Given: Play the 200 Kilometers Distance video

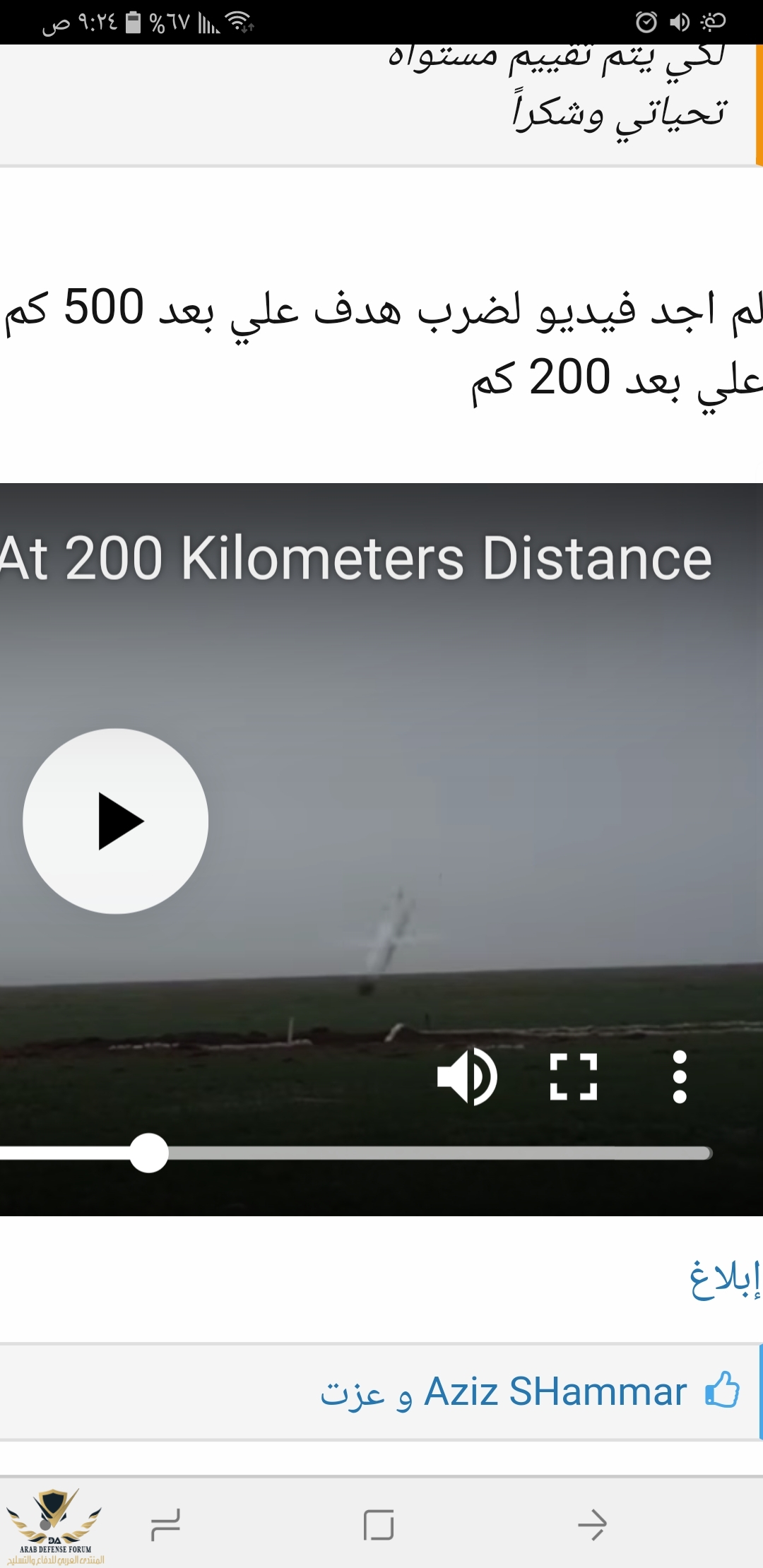Looking at the screenshot, I should pyautogui.click(x=116, y=821).
